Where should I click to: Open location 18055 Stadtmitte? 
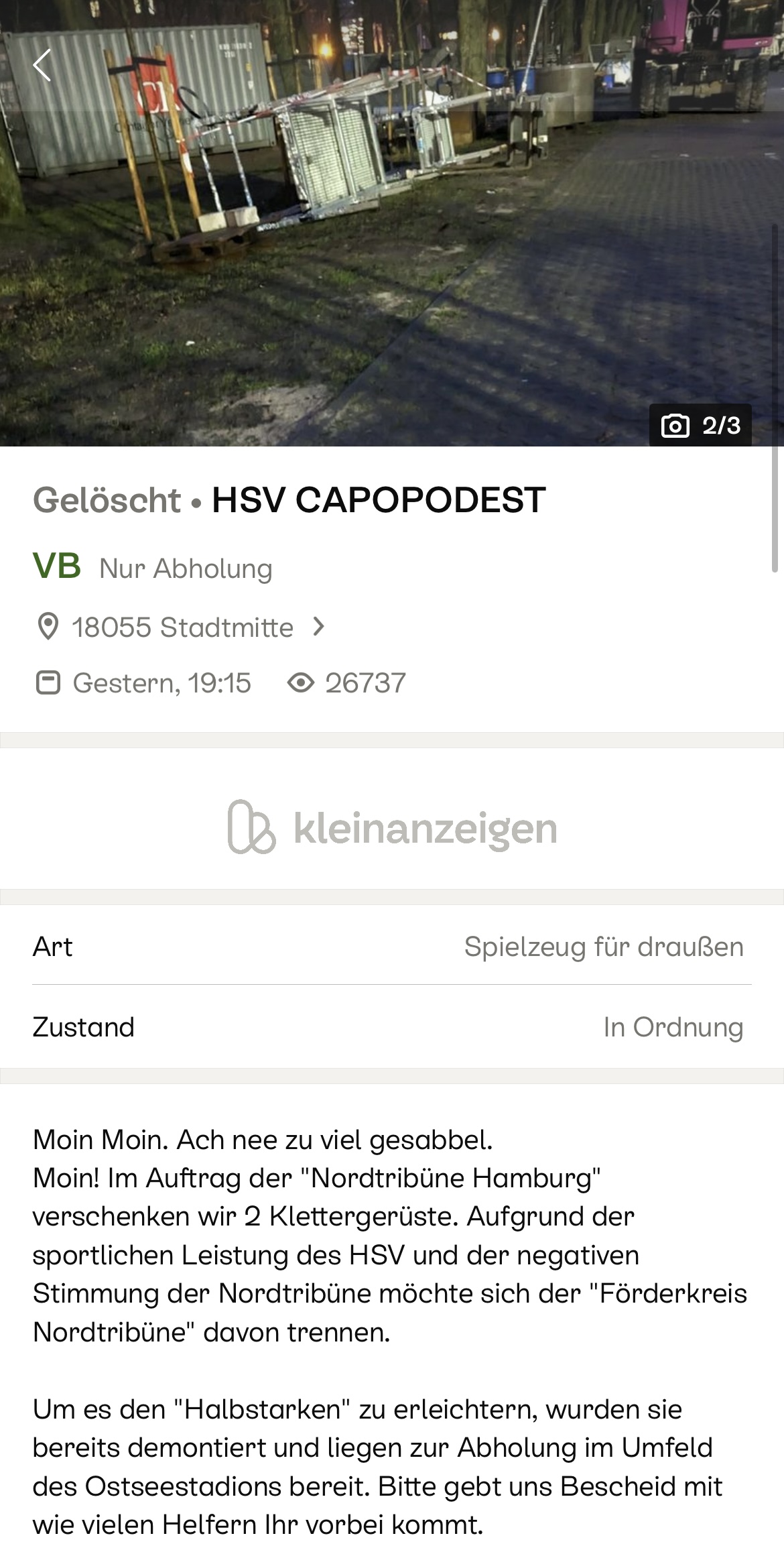[182, 628]
